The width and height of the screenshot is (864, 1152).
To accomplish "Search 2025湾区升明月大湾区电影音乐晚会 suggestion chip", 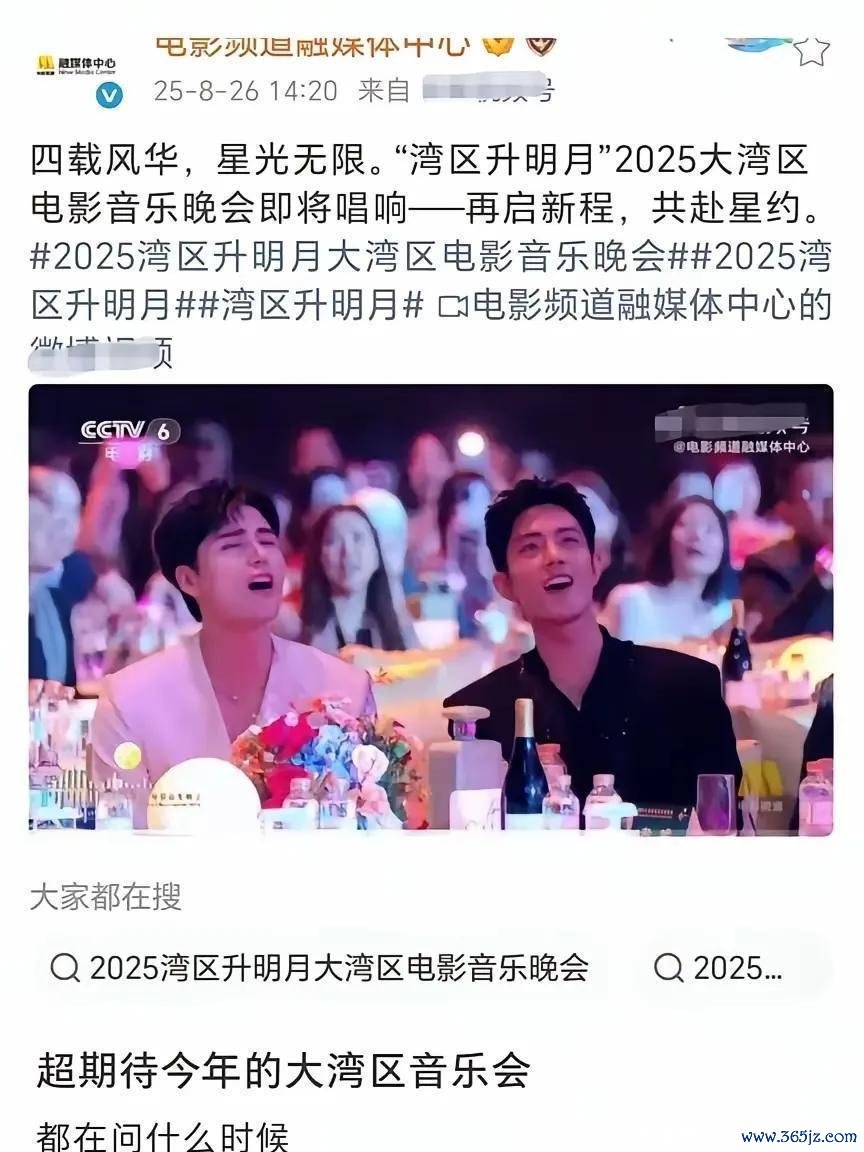I will [319, 967].
